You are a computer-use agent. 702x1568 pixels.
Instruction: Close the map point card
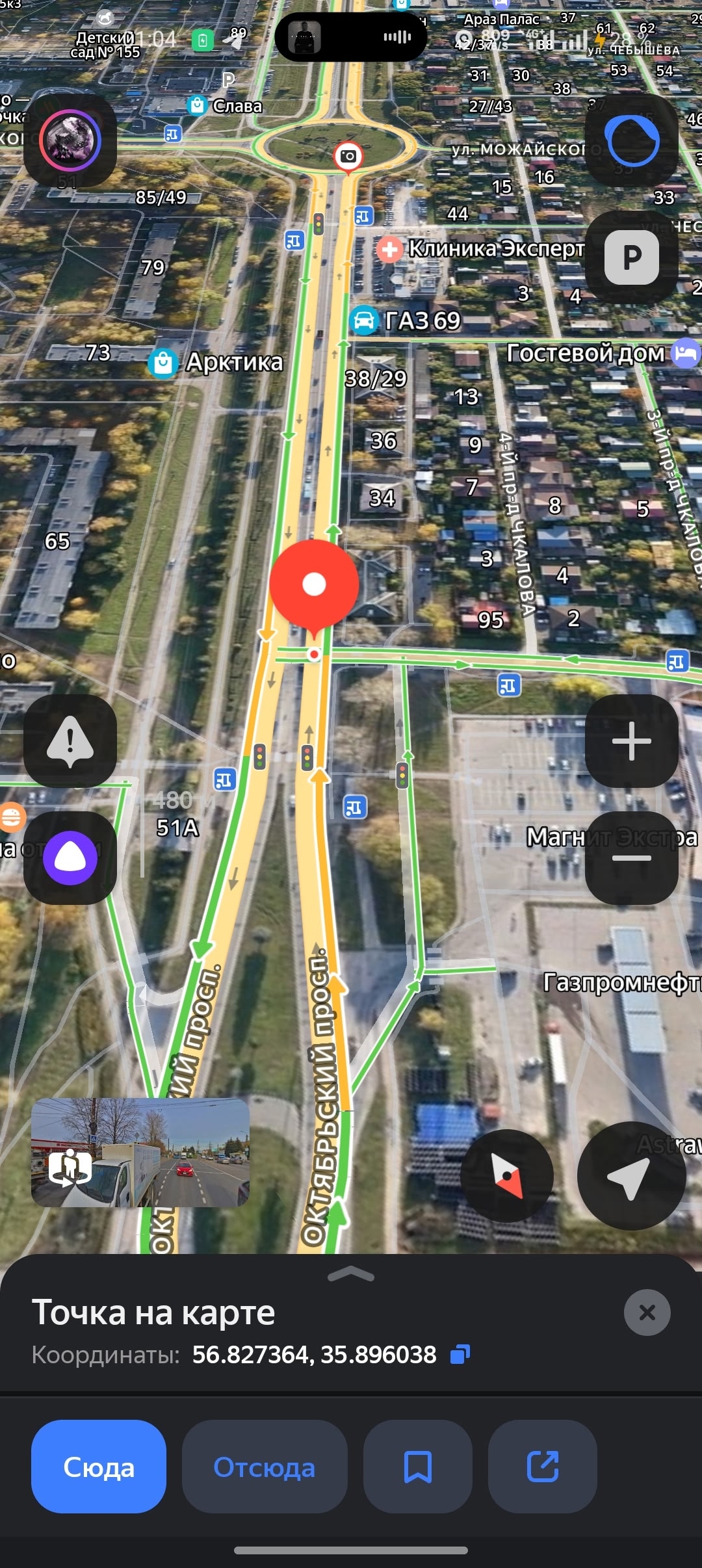coord(647,1313)
